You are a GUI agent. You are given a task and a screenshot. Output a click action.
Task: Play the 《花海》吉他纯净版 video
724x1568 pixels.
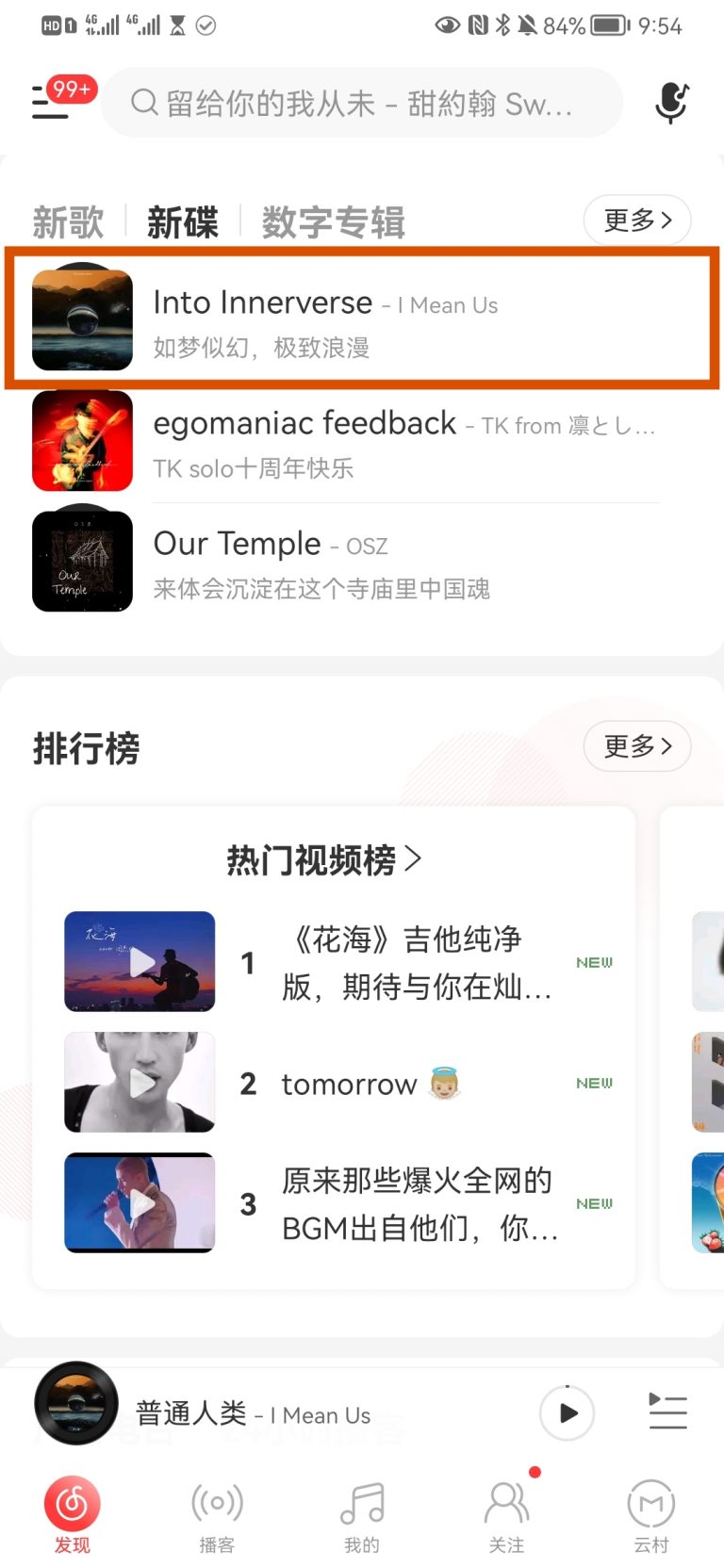point(140,962)
